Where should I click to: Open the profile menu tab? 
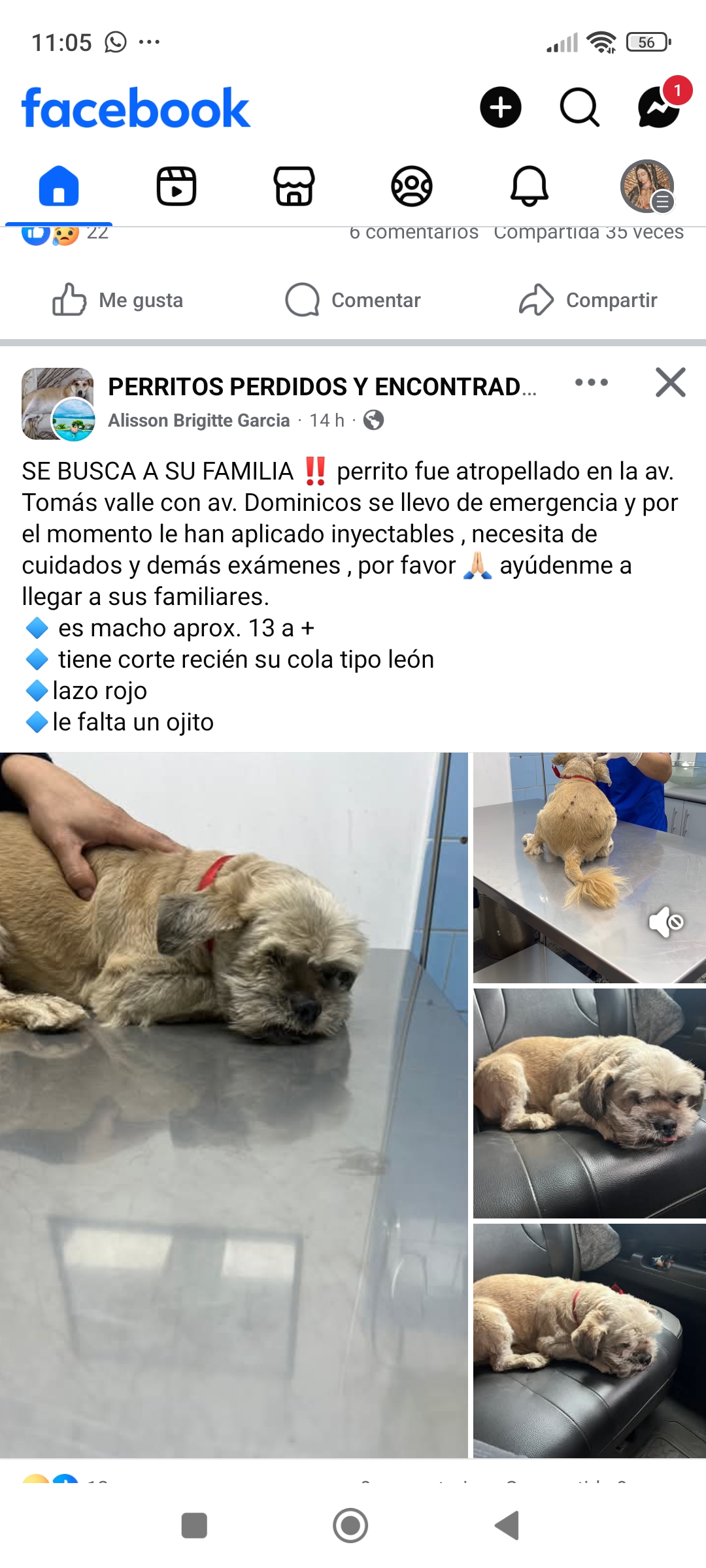(647, 186)
